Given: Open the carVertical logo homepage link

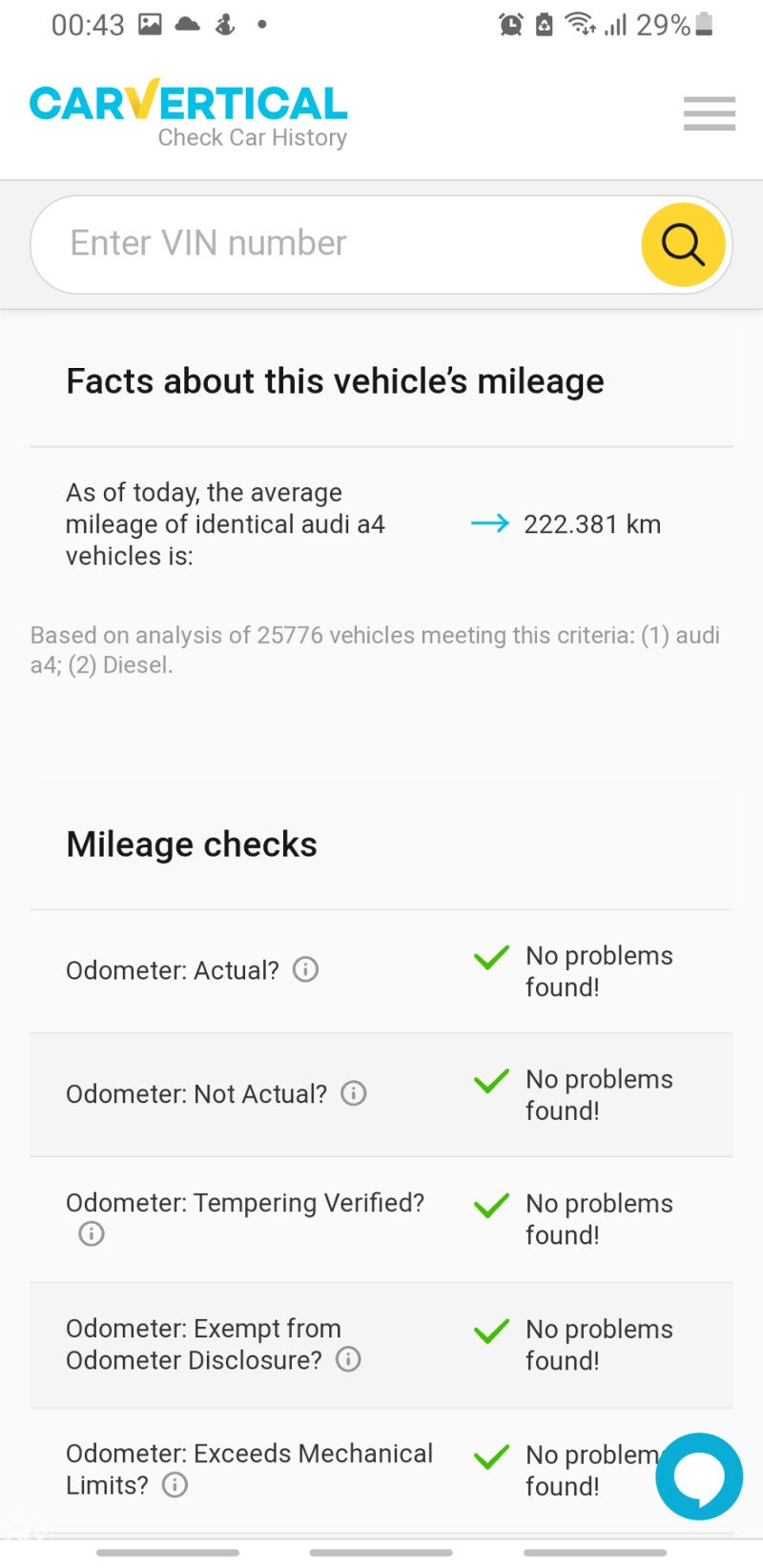Looking at the screenshot, I should pos(189,113).
